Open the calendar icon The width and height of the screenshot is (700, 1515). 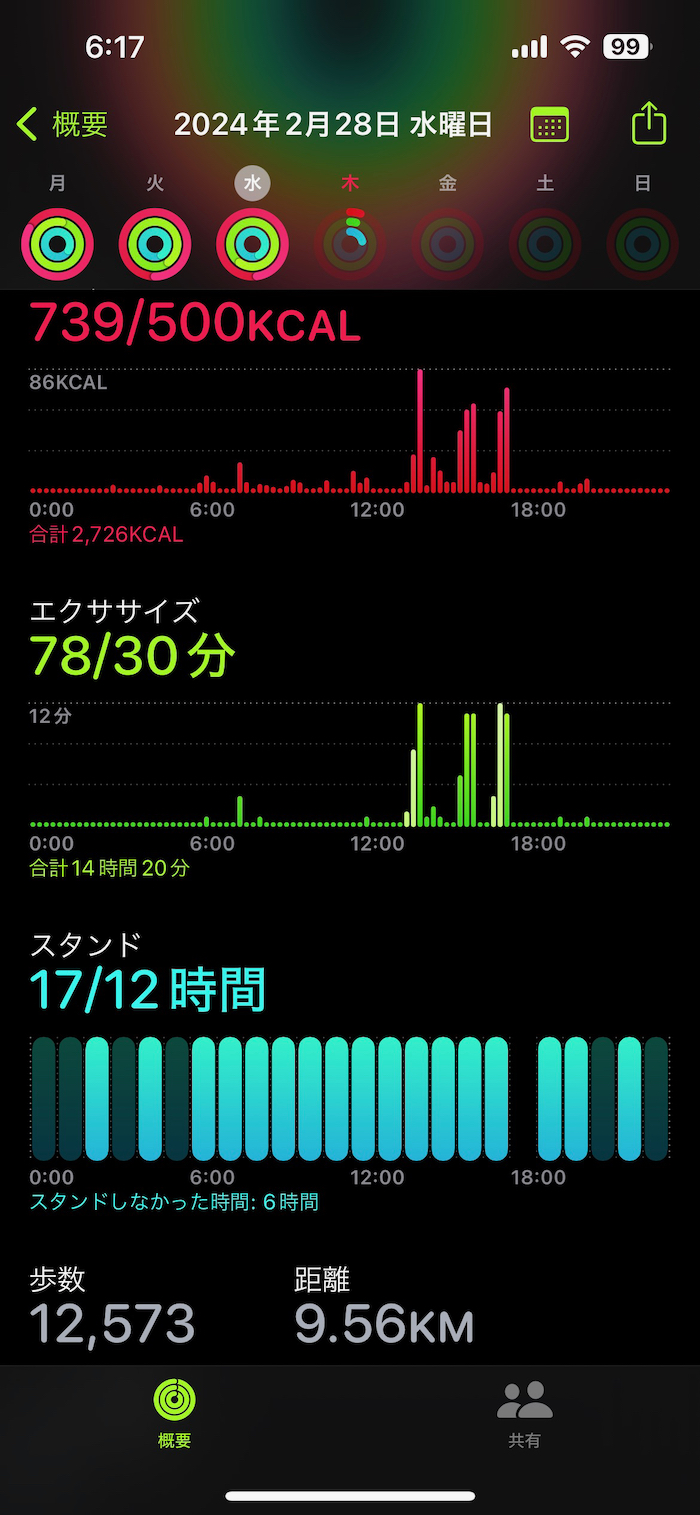click(x=549, y=125)
